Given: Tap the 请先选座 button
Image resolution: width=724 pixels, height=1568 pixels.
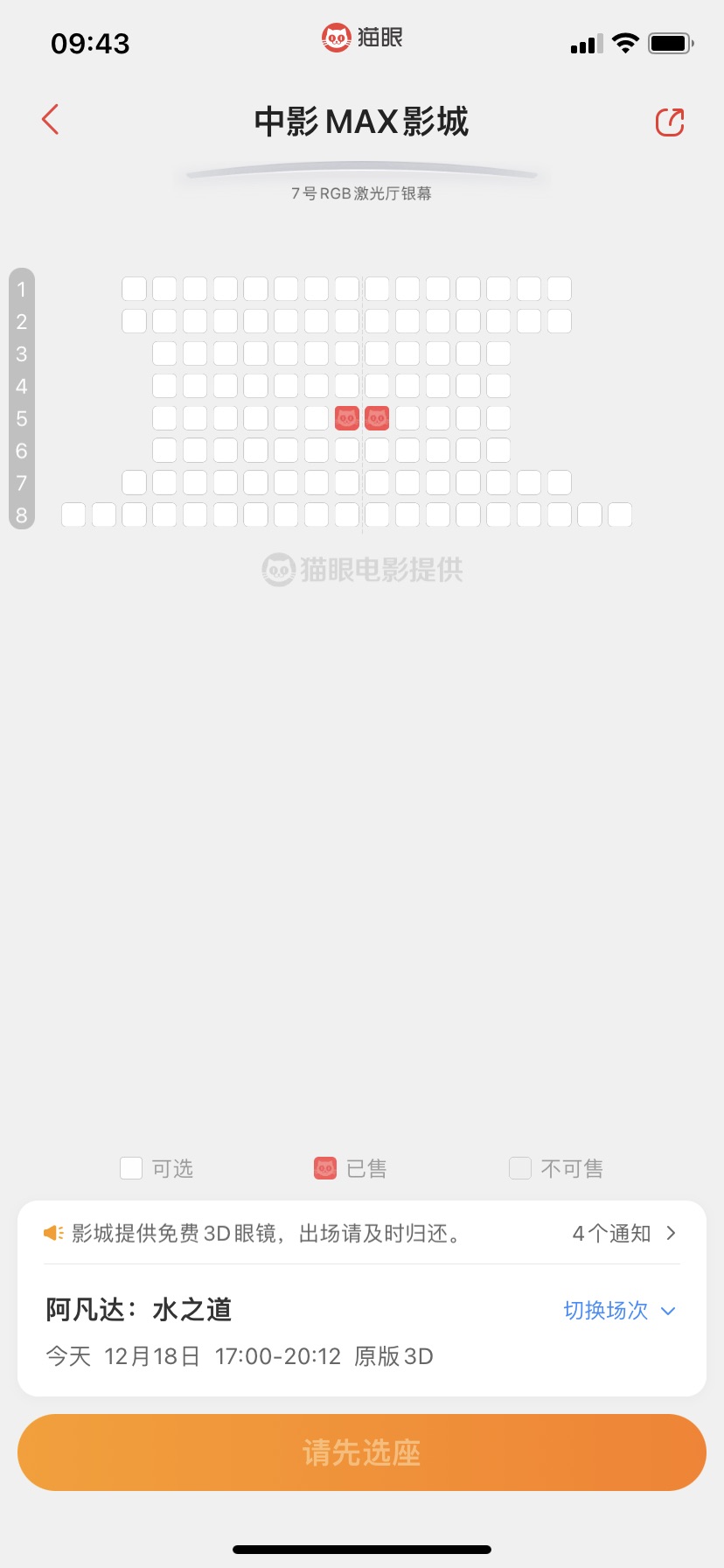Looking at the screenshot, I should (362, 1452).
